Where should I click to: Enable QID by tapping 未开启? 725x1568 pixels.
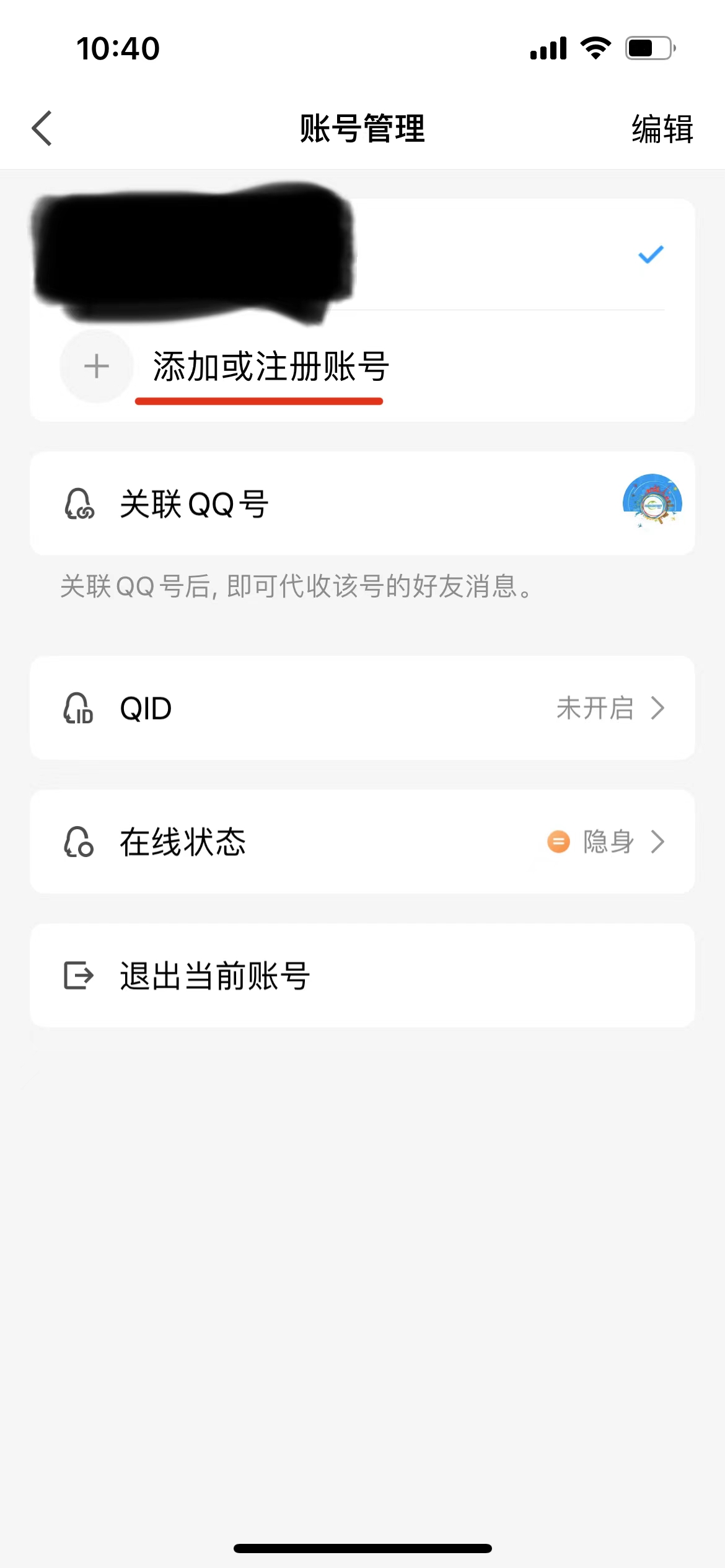pyautogui.click(x=596, y=708)
